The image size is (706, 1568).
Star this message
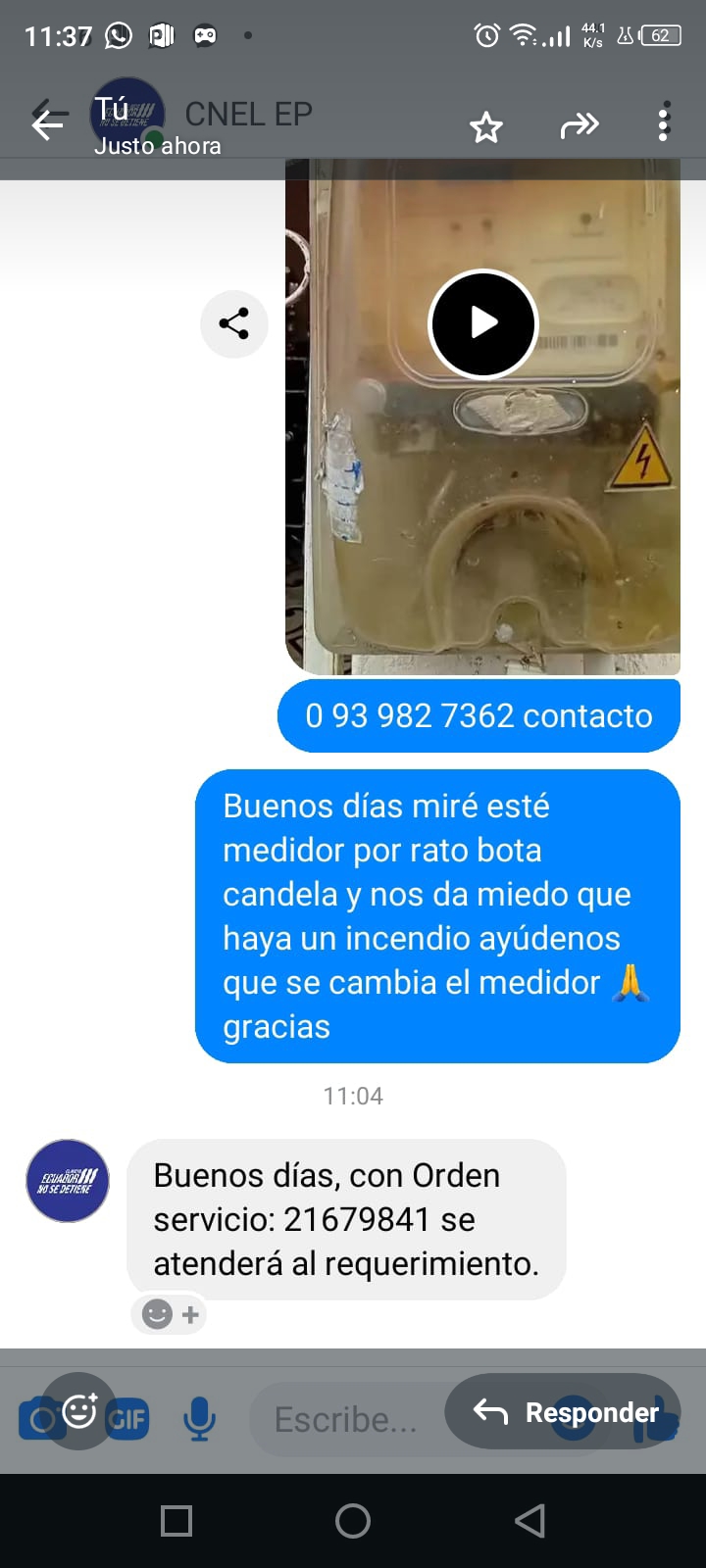(x=485, y=126)
